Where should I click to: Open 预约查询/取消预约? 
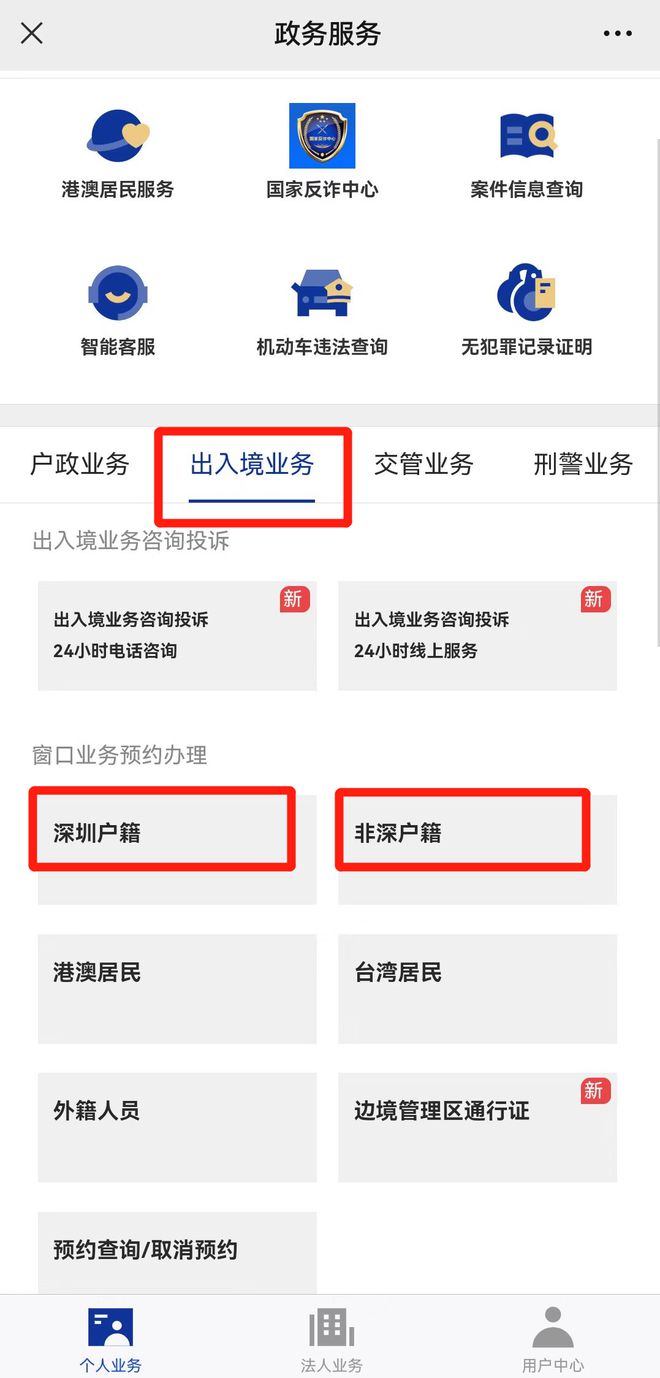click(177, 1250)
